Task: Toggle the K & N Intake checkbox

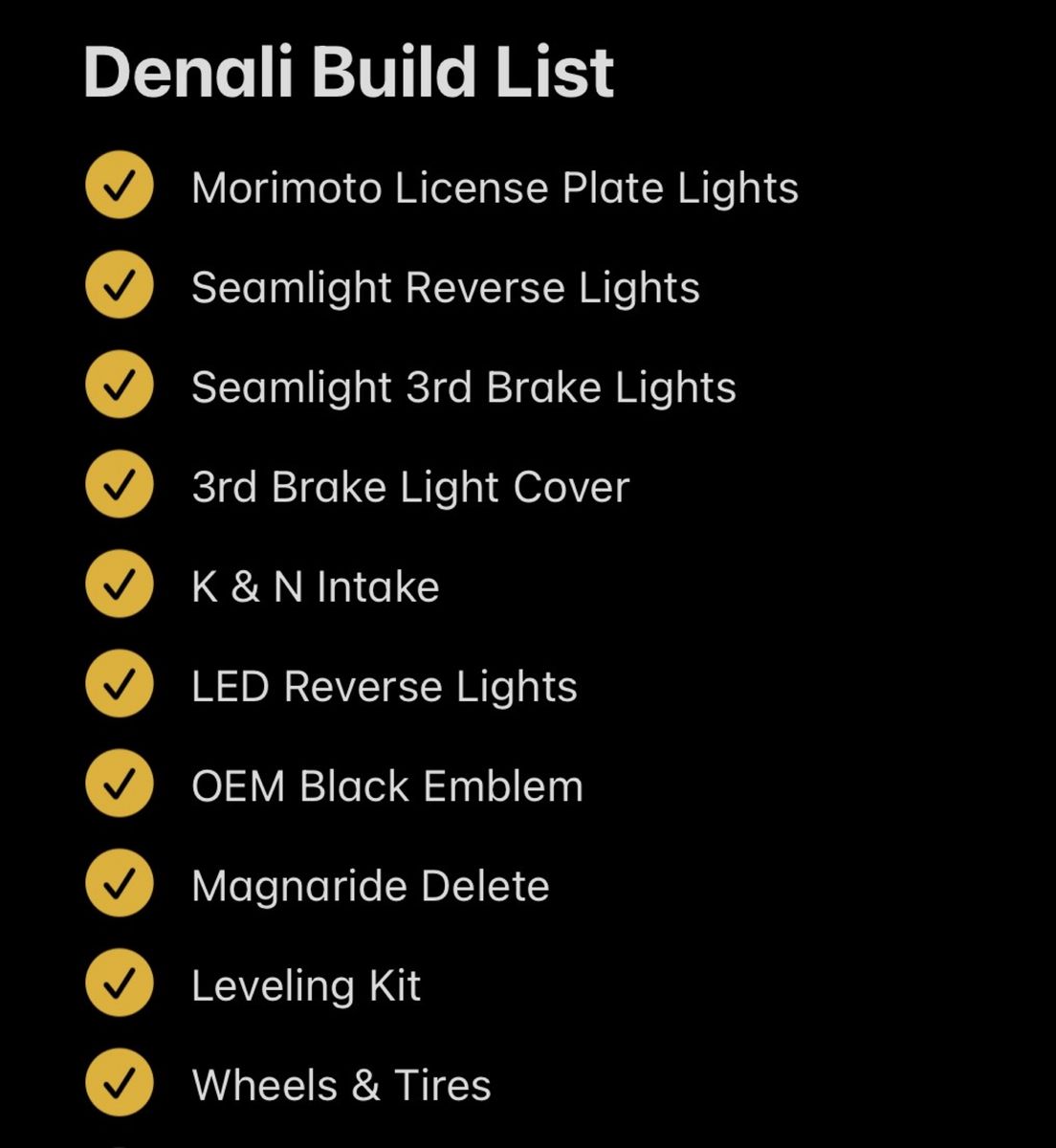Action: [x=119, y=585]
